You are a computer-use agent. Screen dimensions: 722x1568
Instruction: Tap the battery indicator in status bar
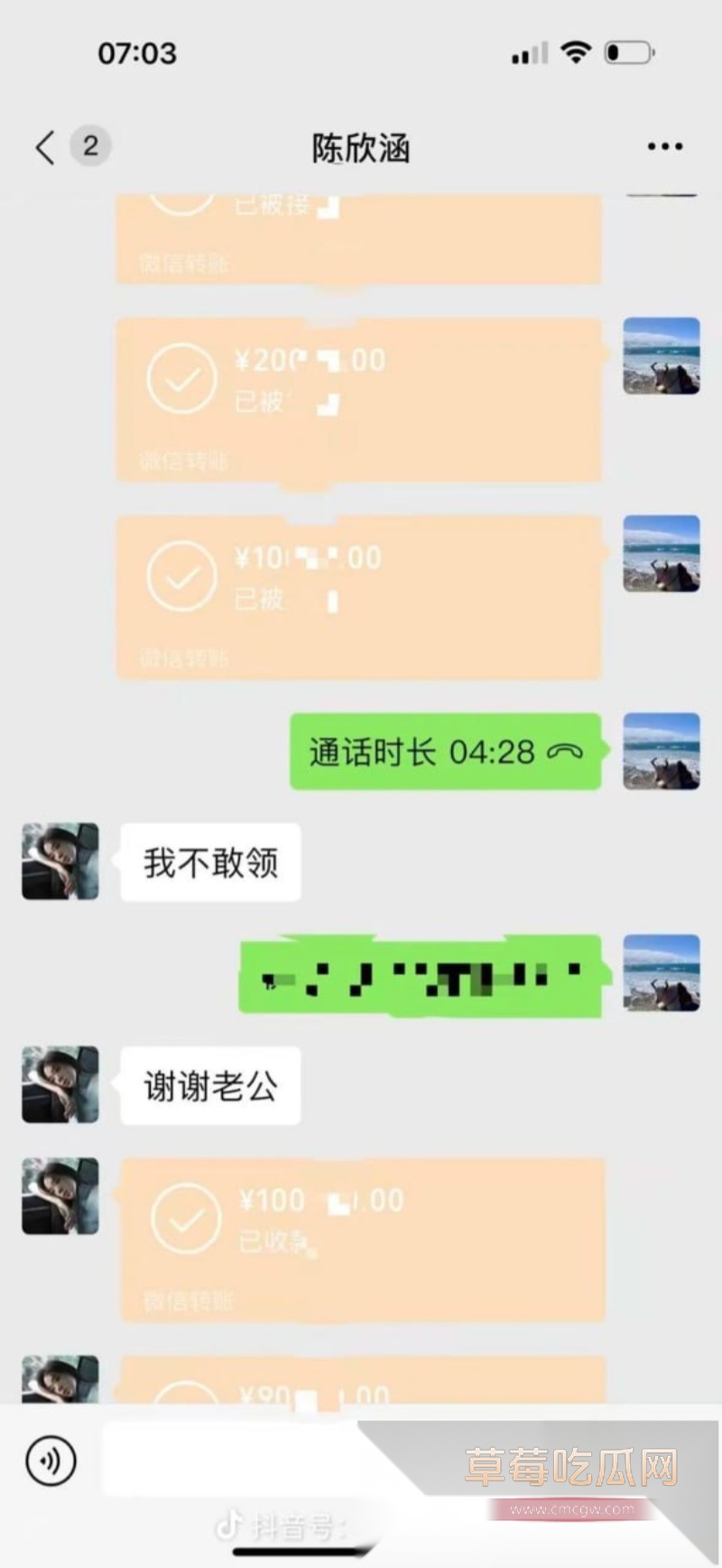[x=627, y=51]
